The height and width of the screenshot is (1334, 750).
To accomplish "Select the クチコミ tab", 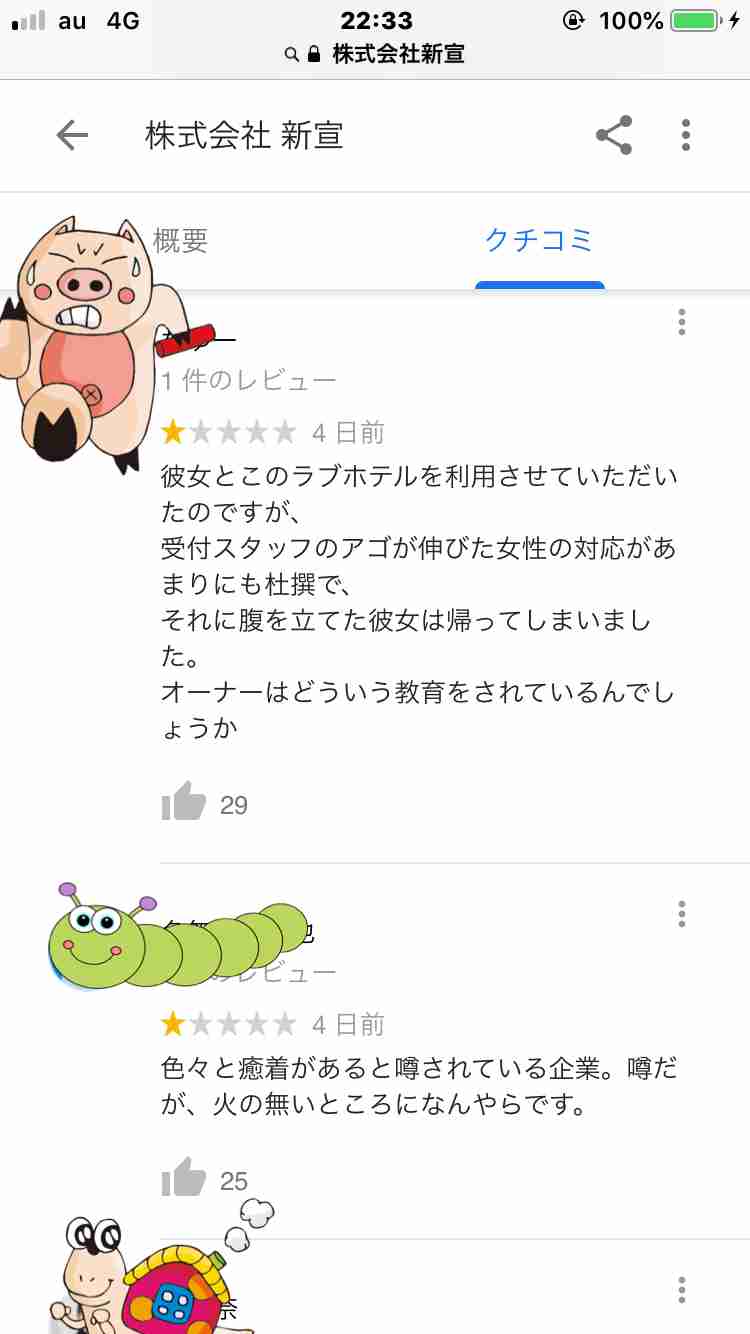I will tap(539, 240).
